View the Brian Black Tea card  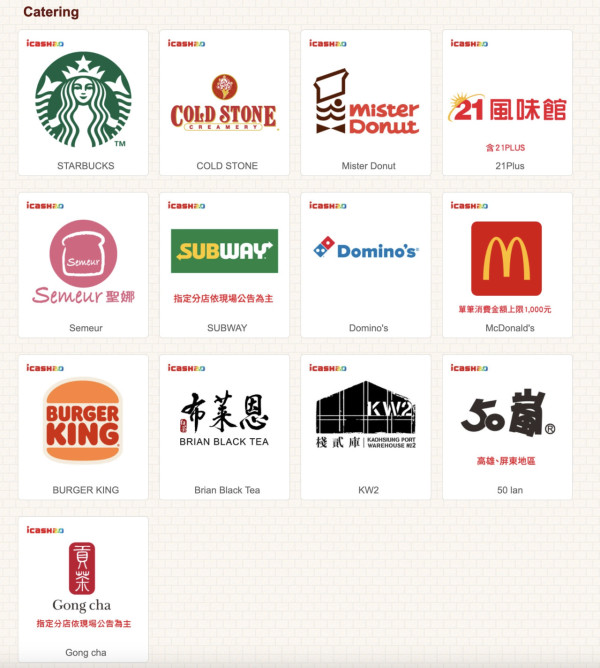coord(225,427)
